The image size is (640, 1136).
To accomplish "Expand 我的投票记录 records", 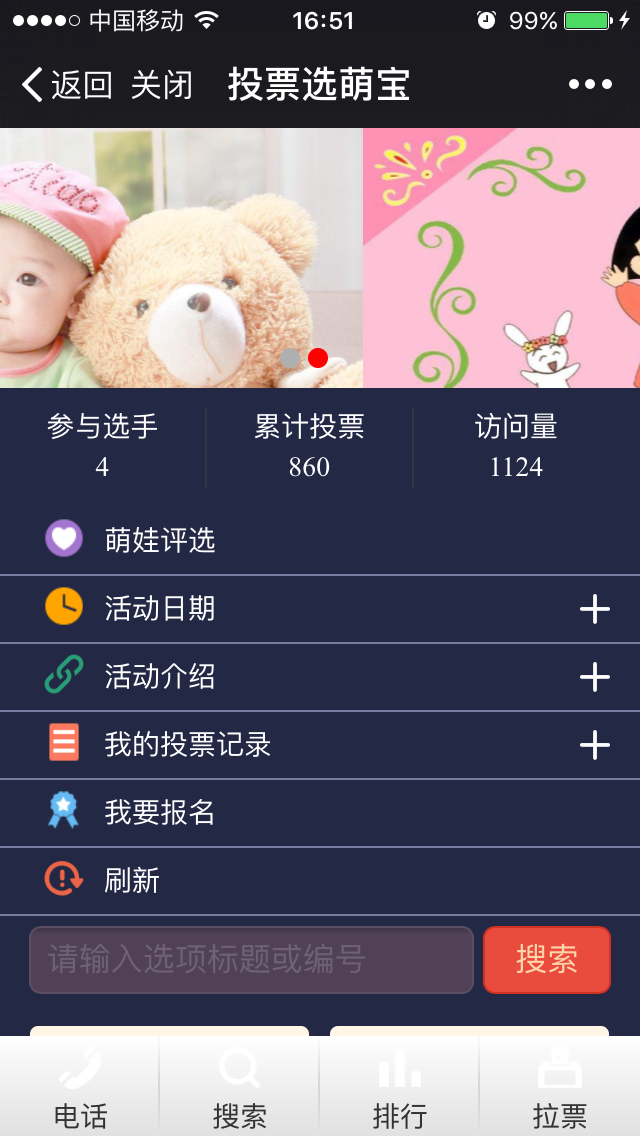I will point(594,745).
